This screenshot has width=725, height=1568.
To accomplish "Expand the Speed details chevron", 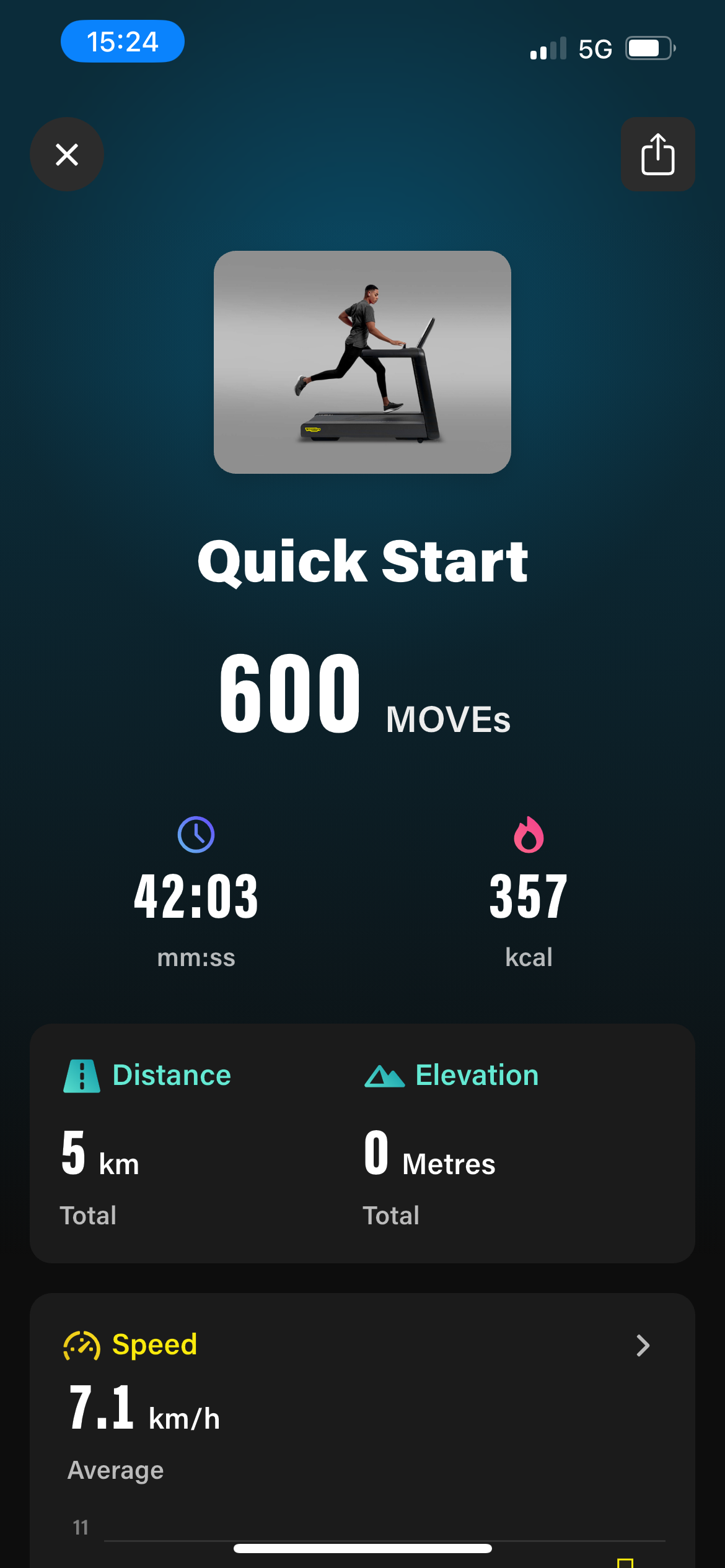I will (x=643, y=1345).
